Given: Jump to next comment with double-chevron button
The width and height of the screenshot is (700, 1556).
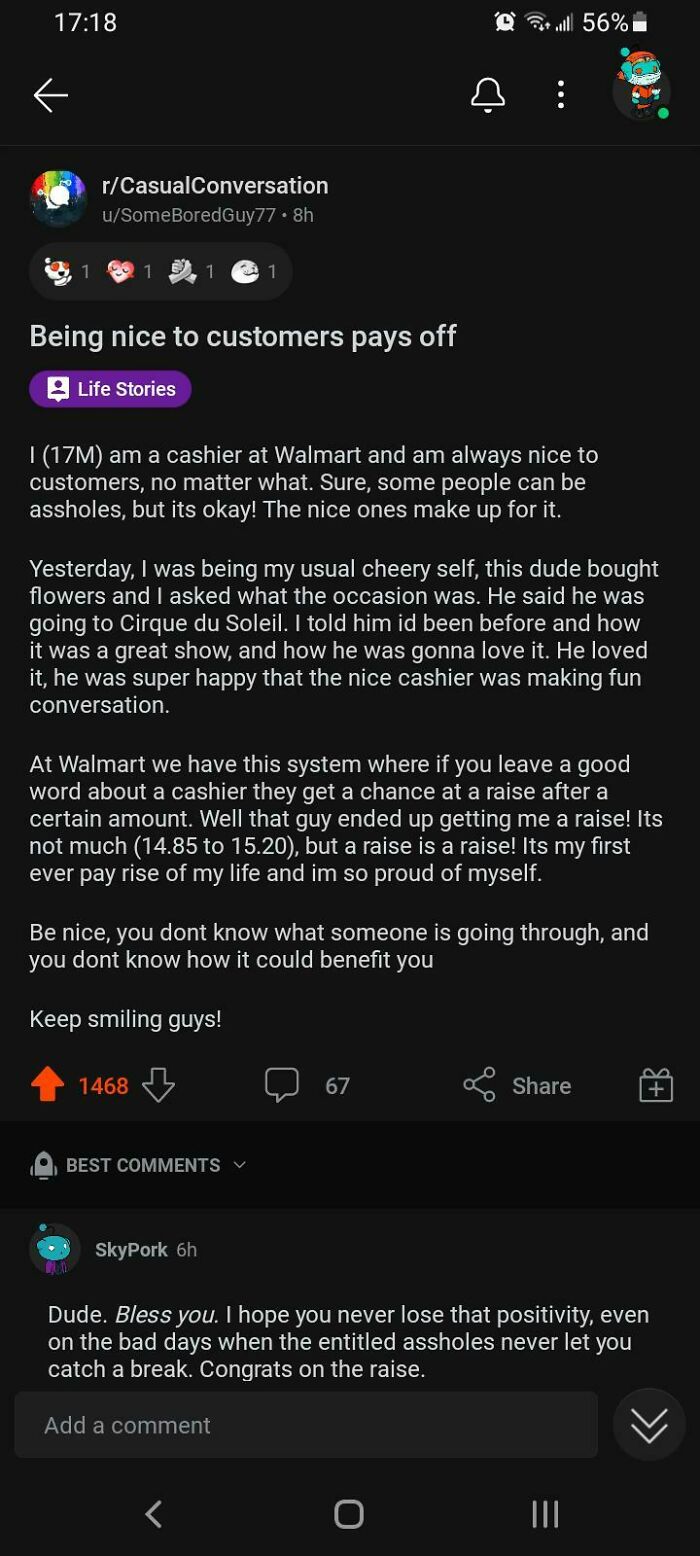Looking at the screenshot, I should 649,1425.
